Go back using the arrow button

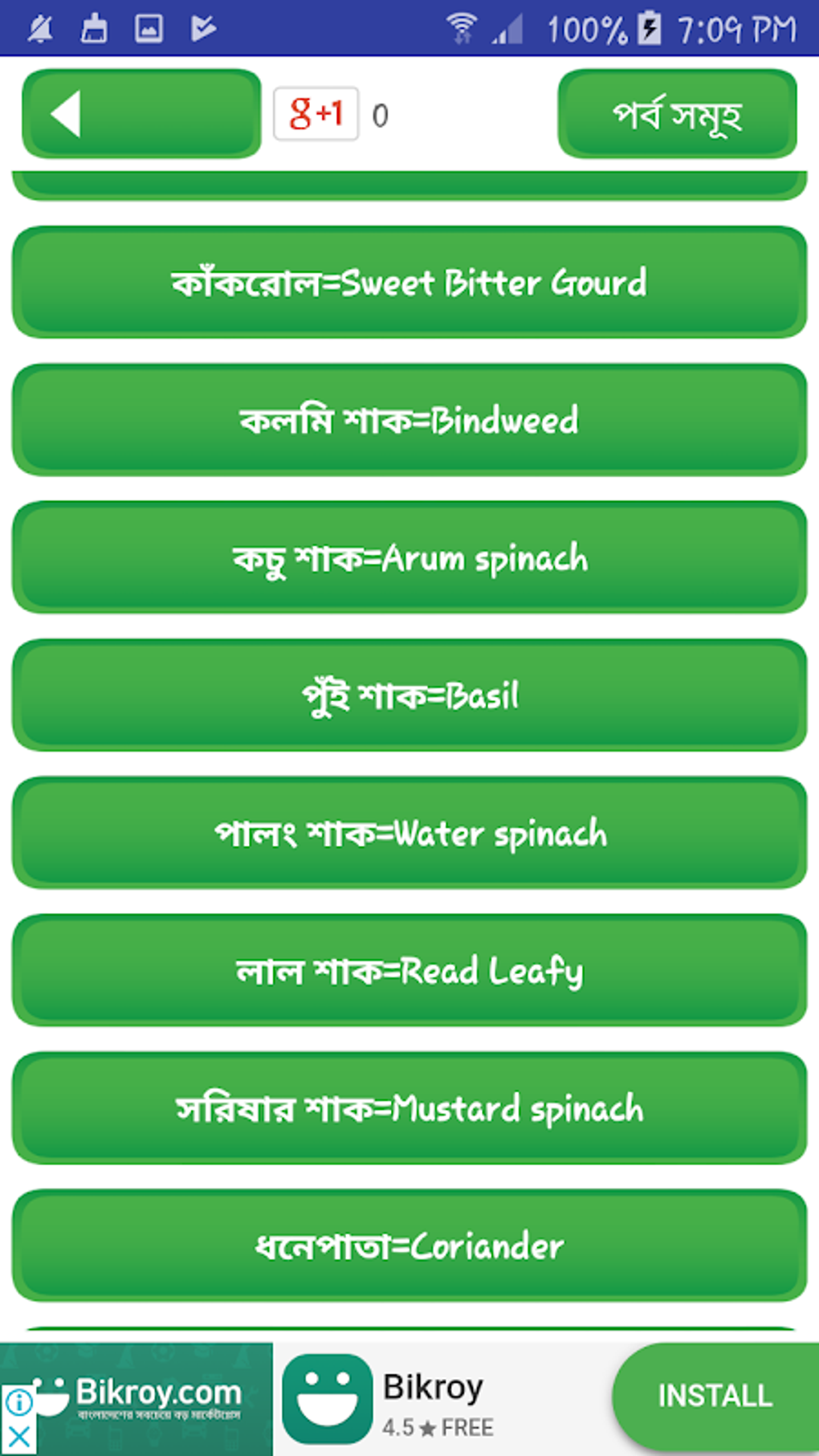coord(141,114)
